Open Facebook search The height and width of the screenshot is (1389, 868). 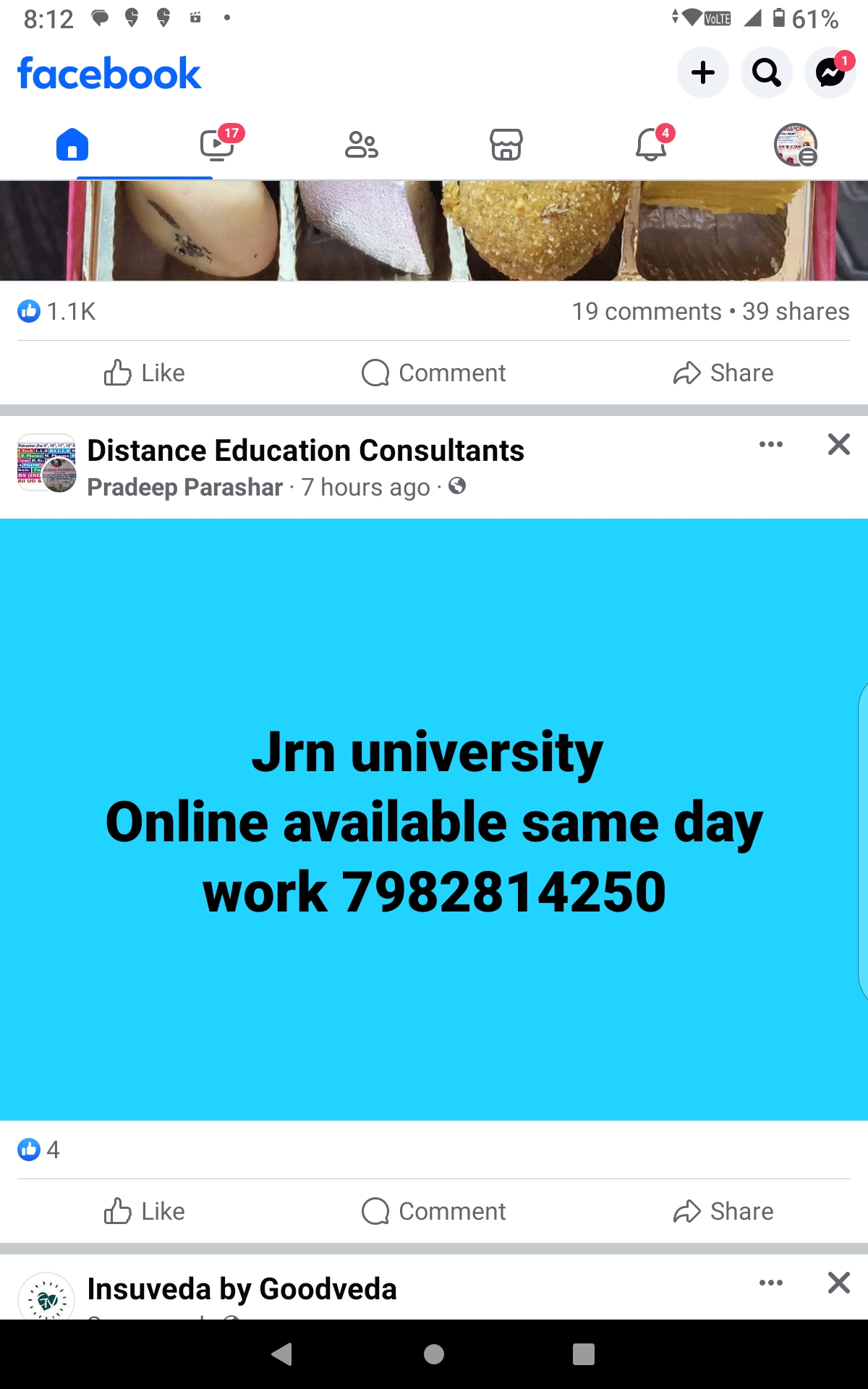(x=766, y=72)
